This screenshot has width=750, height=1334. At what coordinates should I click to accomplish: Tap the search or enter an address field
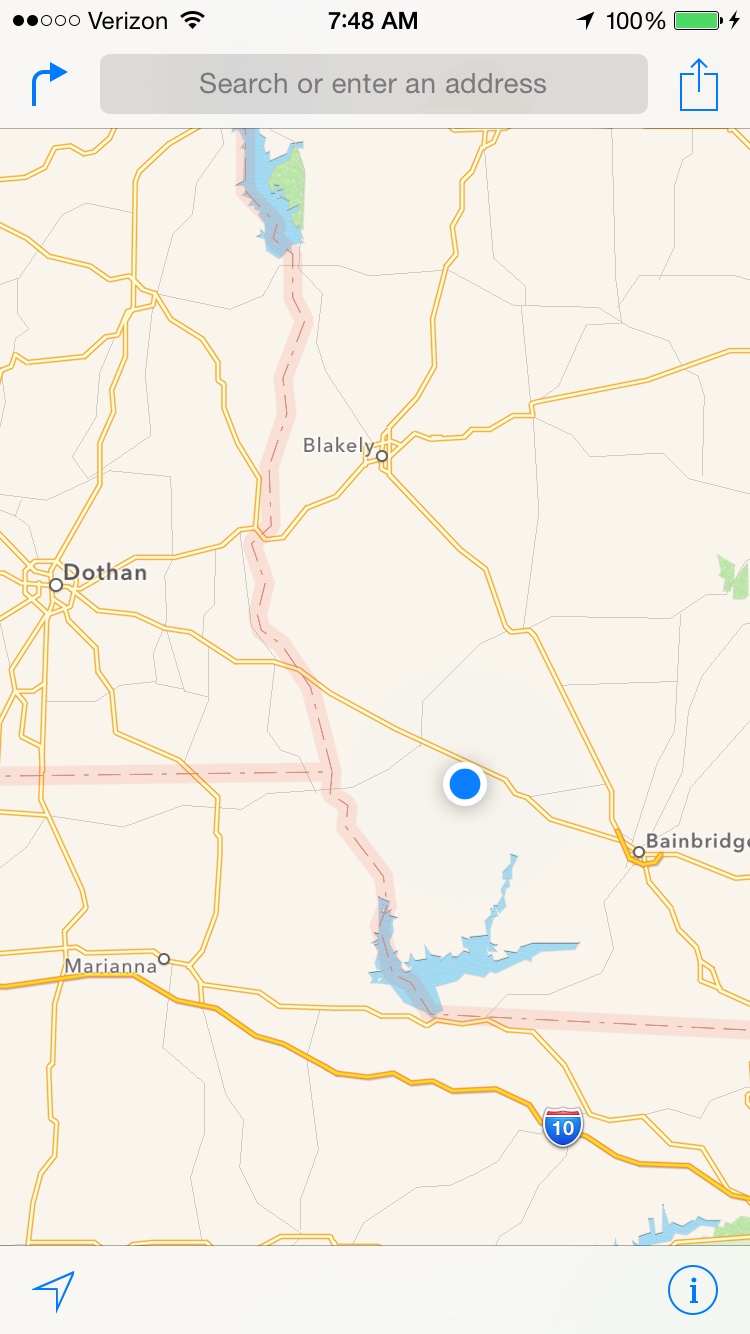(x=374, y=84)
